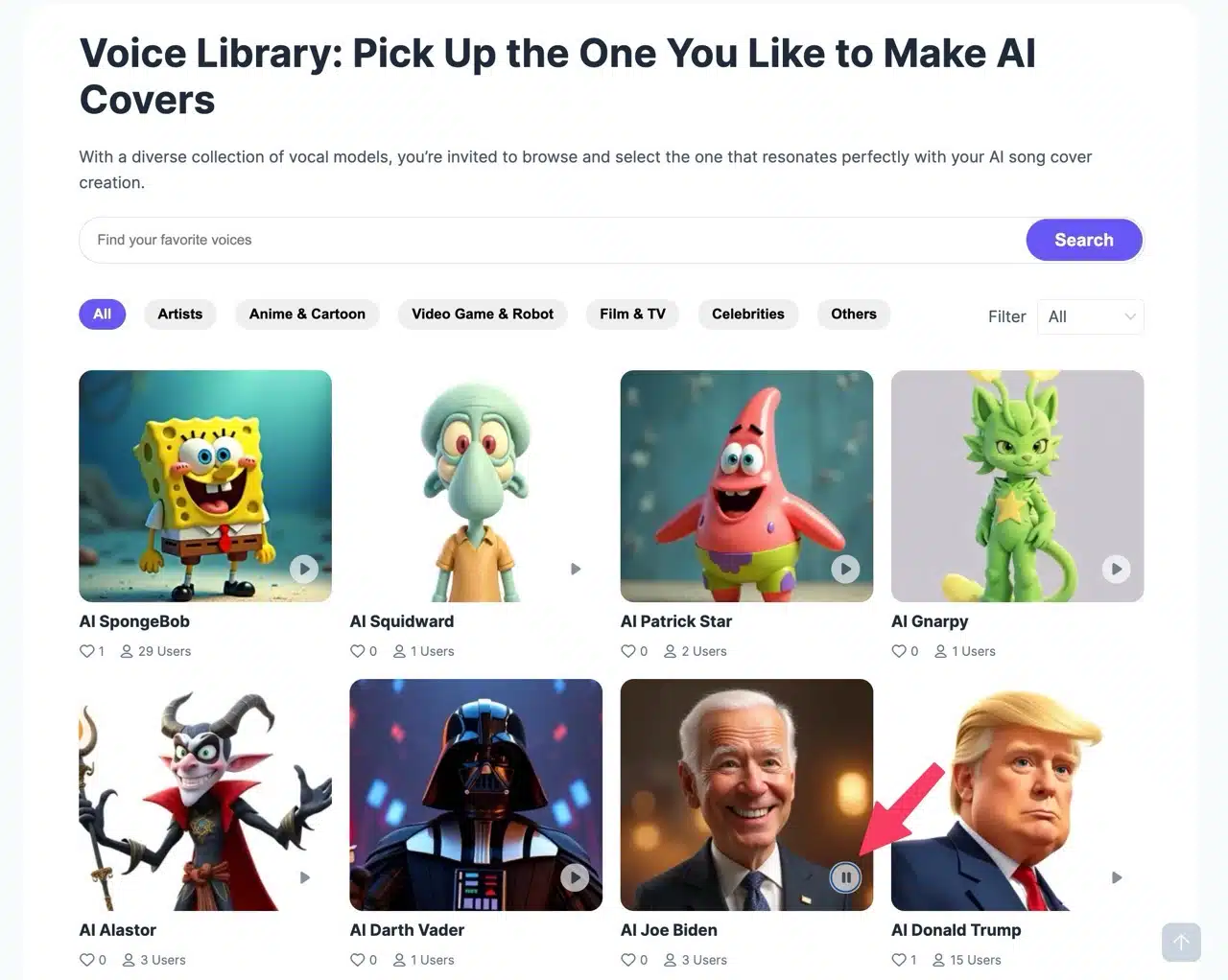
Task: Select the Others category chip
Action: point(853,314)
